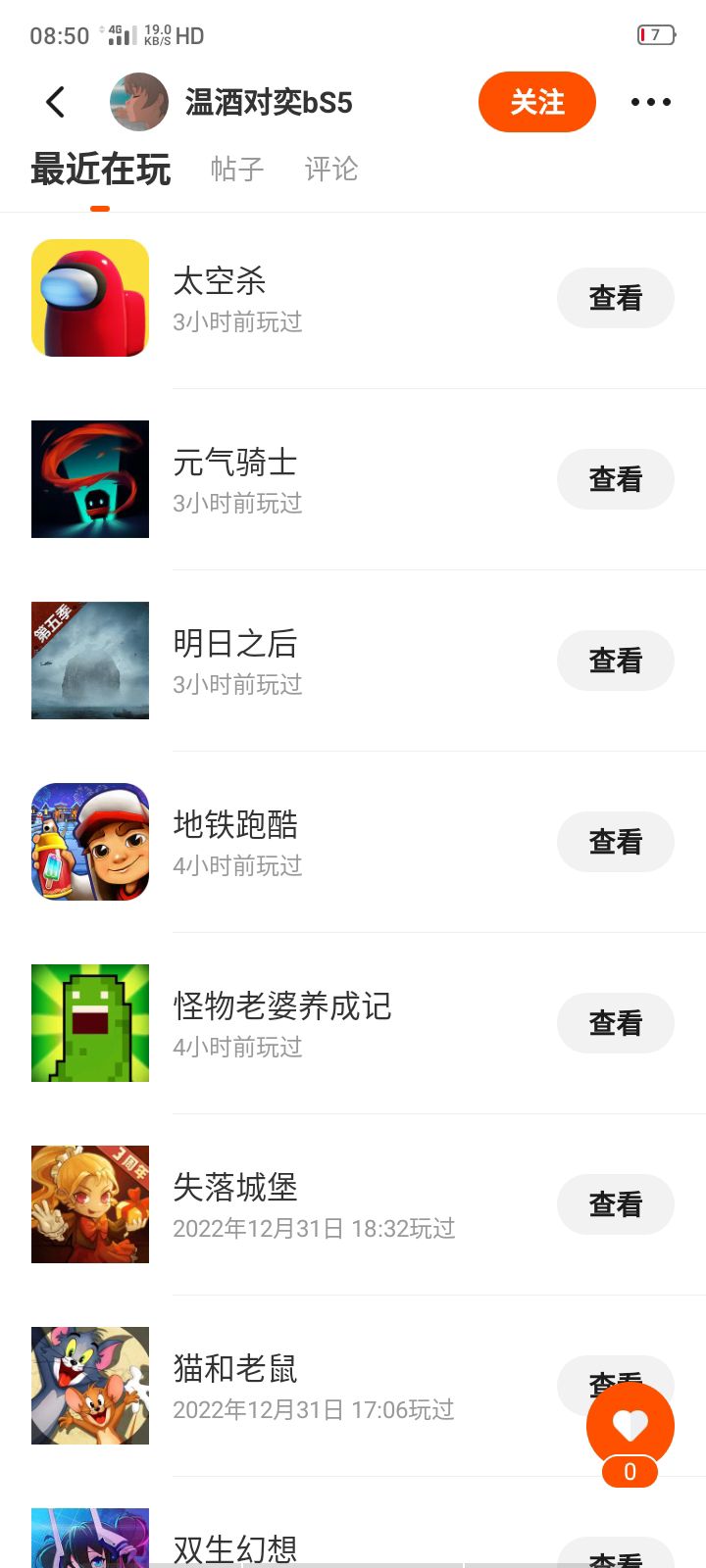
Task: Tap 查看 next to 元气骑士
Action: (615, 479)
